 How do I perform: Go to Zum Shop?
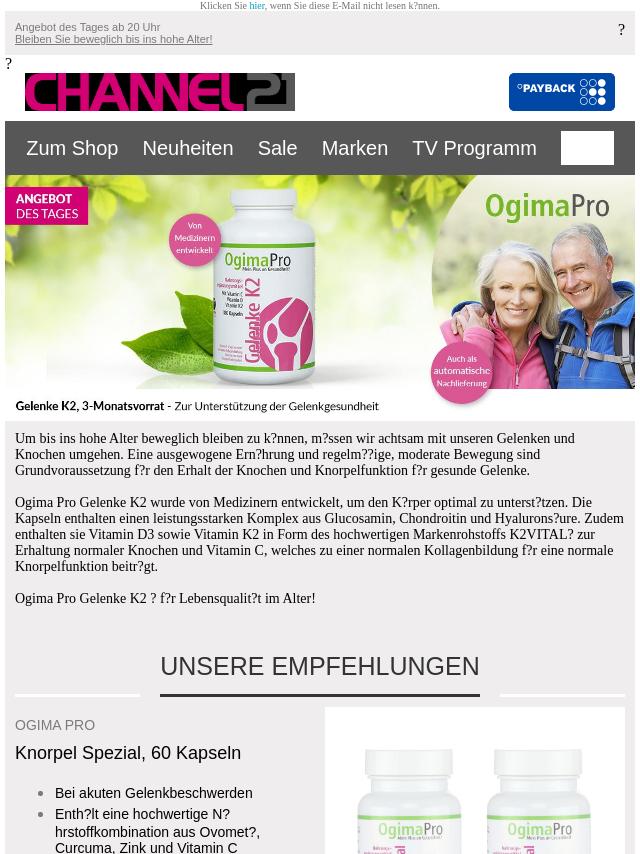(x=72, y=148)
